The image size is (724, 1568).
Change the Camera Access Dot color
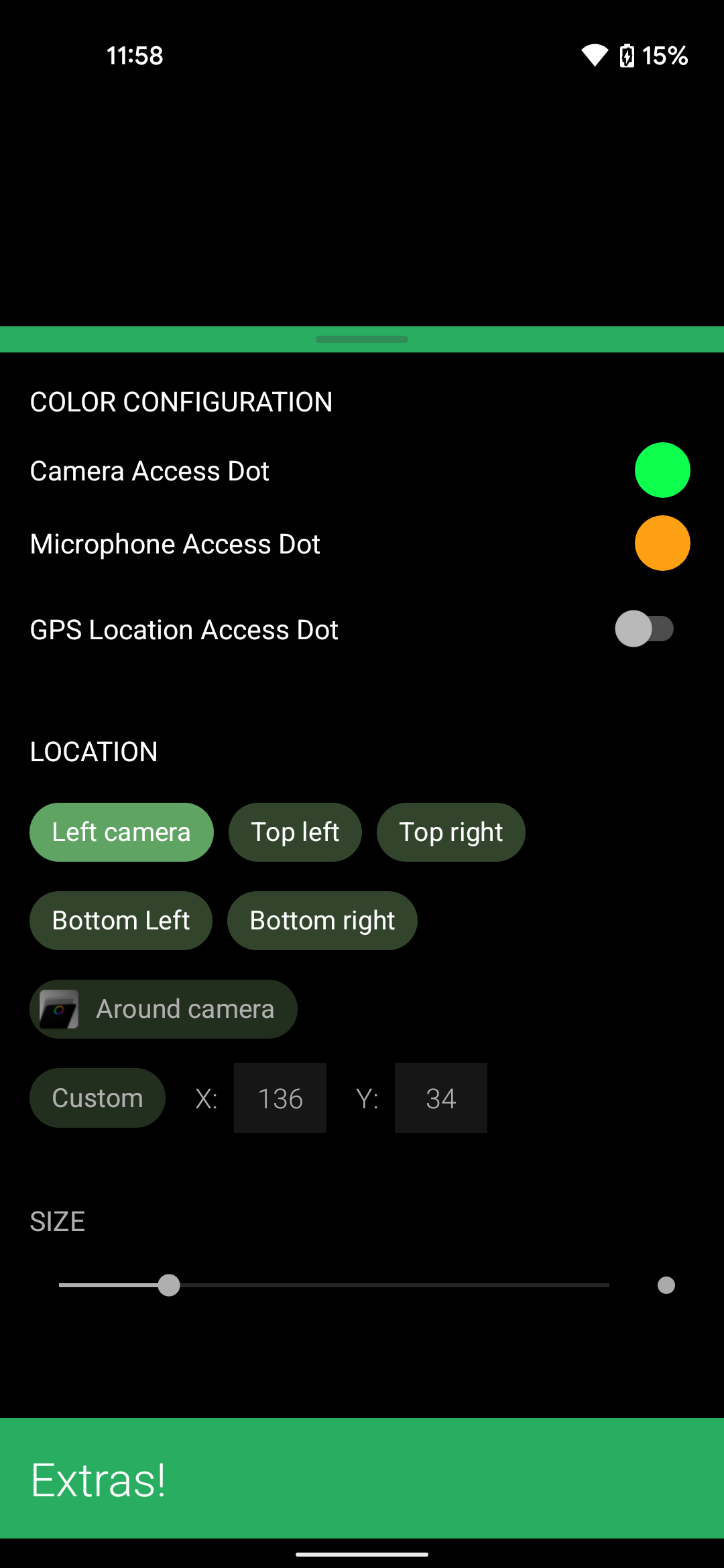662,470
